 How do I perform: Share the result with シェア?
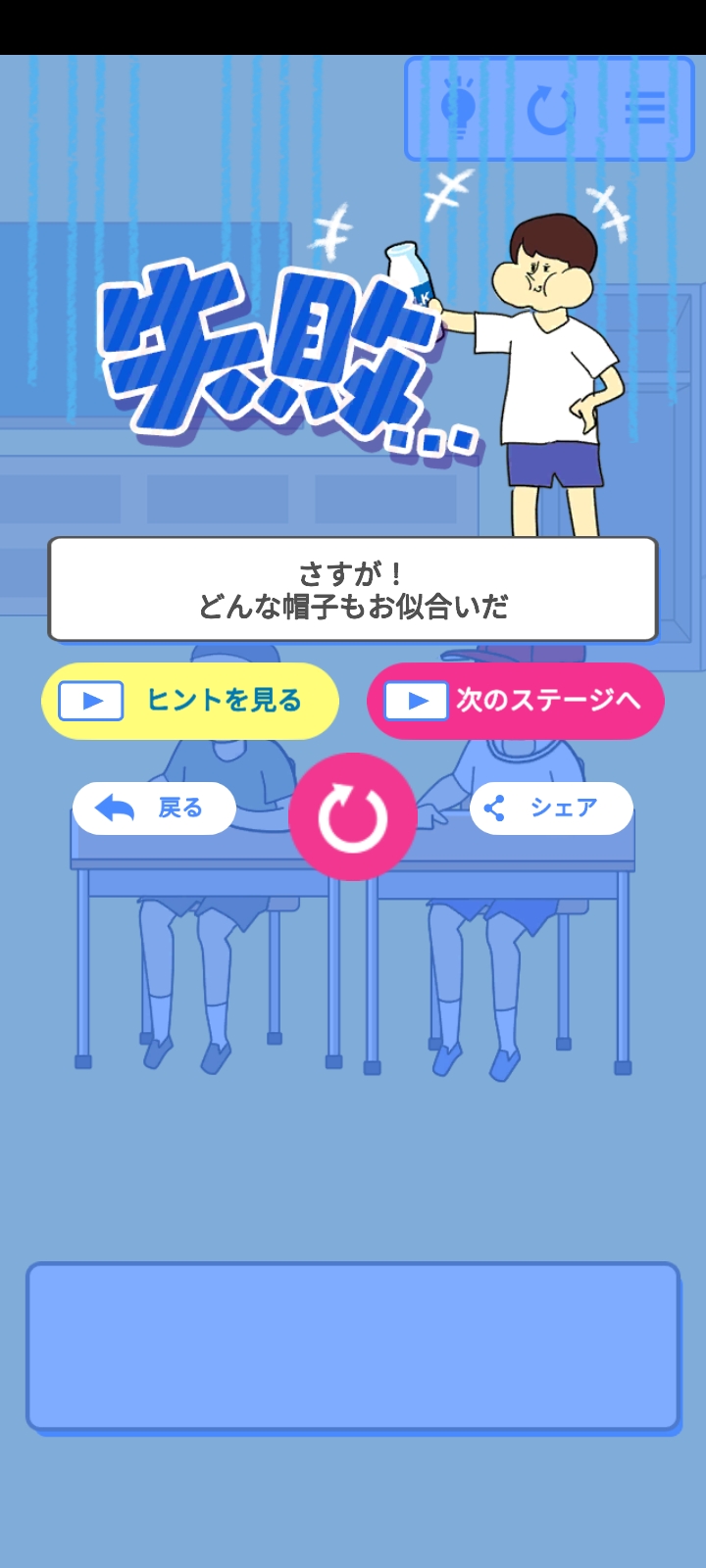tap(551, 808)
